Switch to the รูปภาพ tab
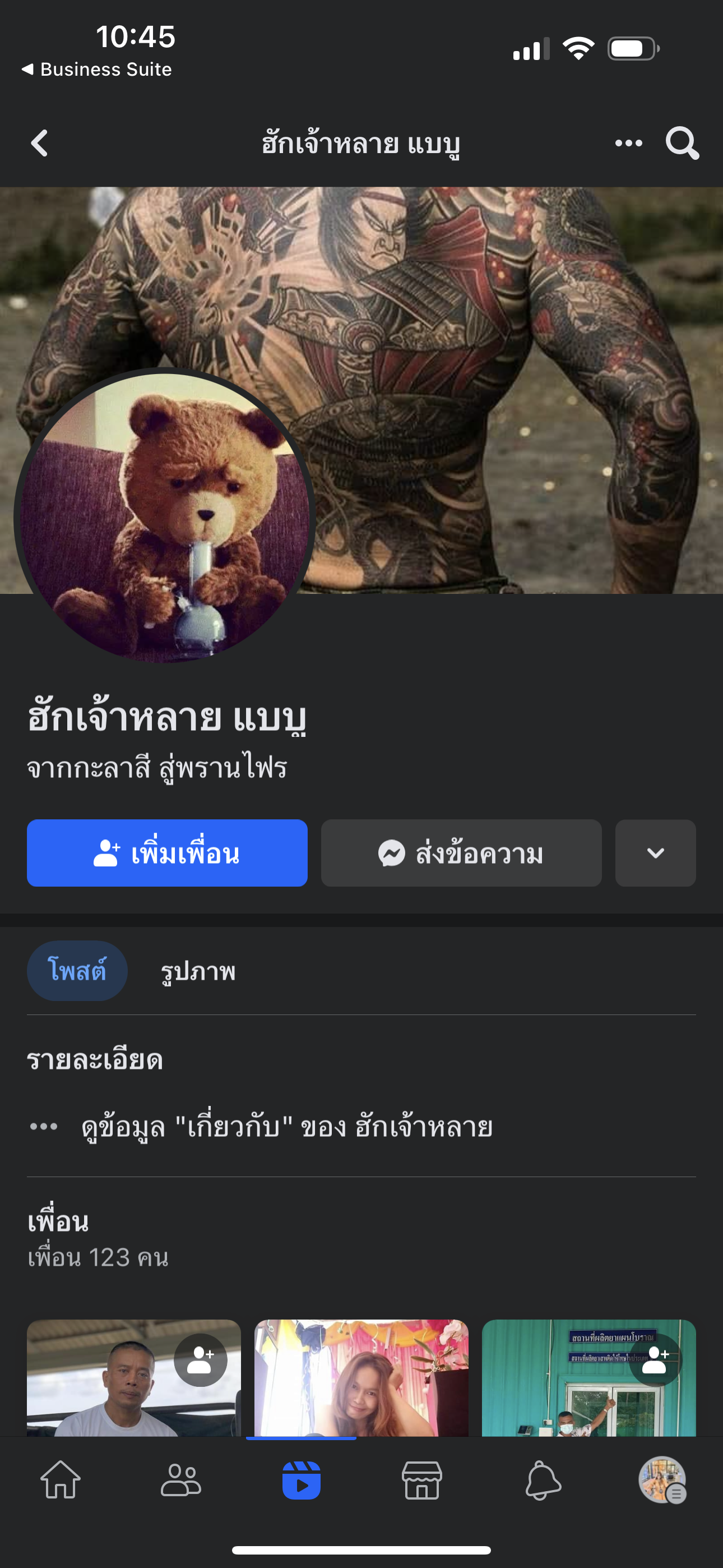Screen dimensions: 723x1568 pos(198,971)
